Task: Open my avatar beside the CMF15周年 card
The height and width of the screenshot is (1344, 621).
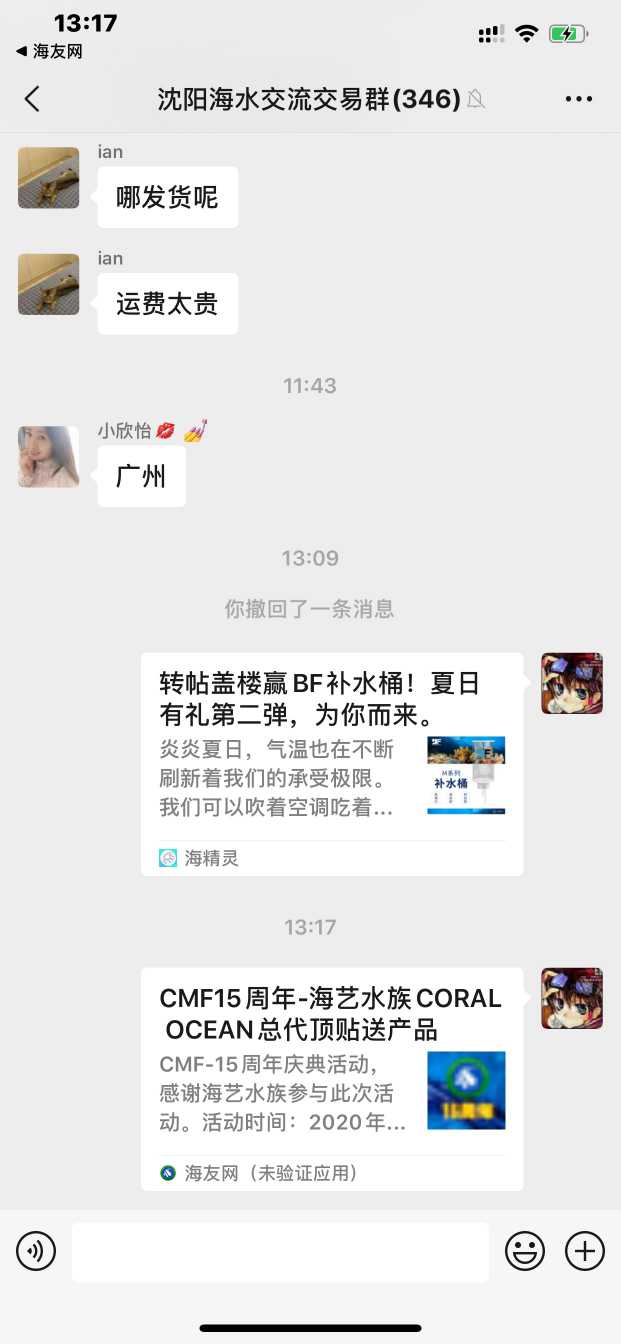Action: point(572,999)
